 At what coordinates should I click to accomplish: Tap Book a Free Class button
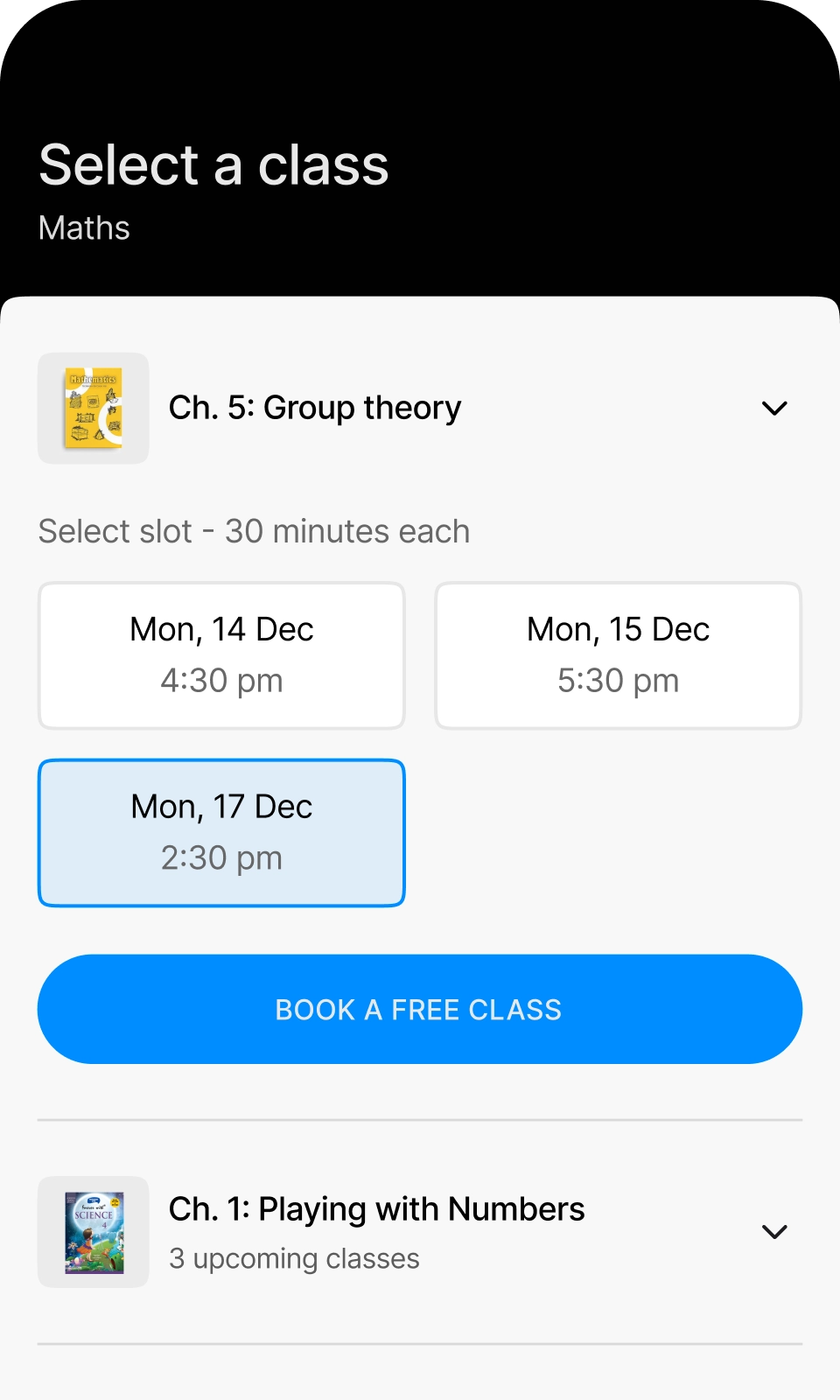pyautogui.click(x=419, y=1009)
